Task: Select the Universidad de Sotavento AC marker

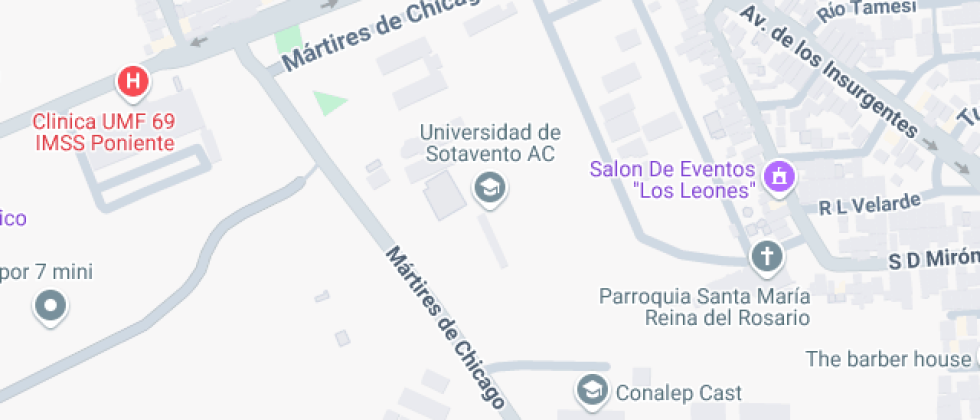Action: (x=489, y=186)
